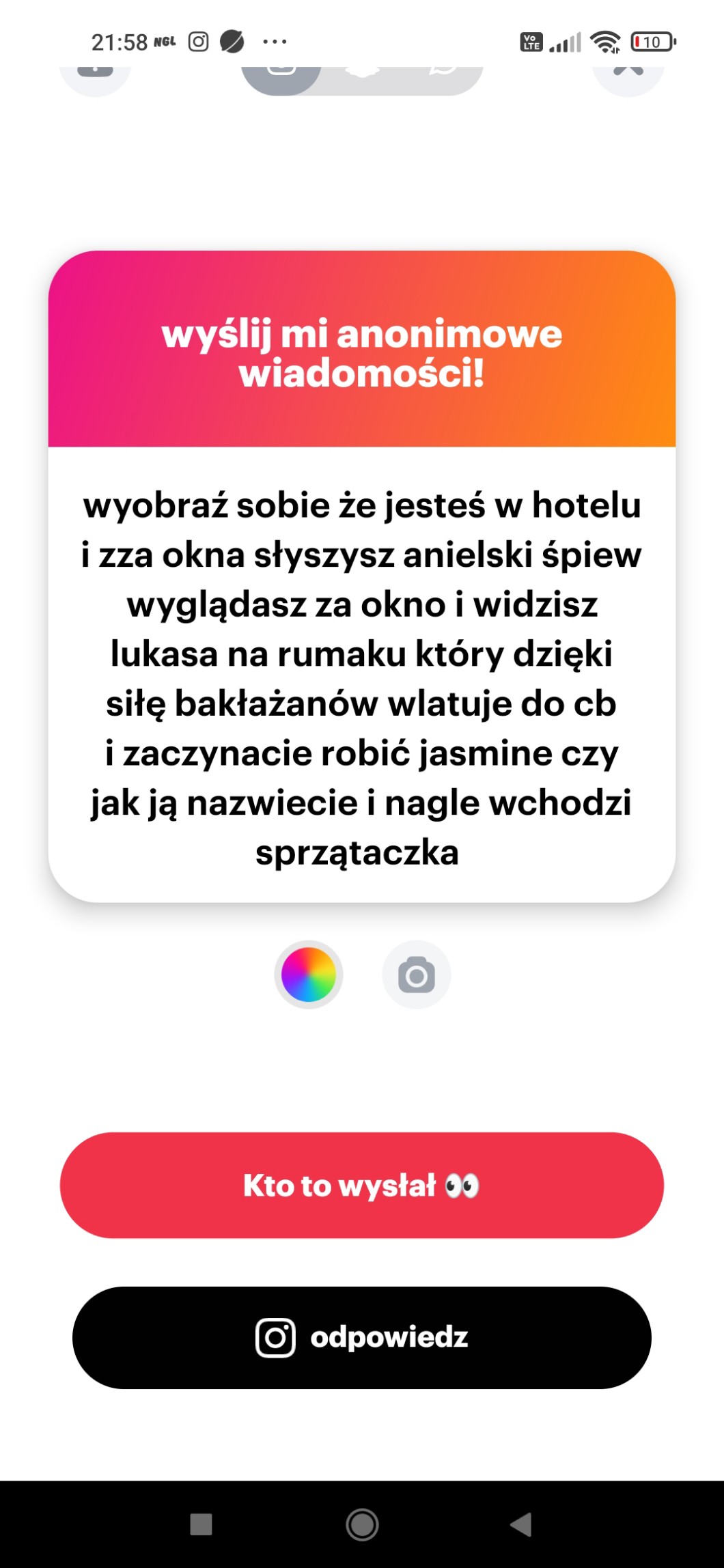Close the message with the X button

(x=628, y=74)
